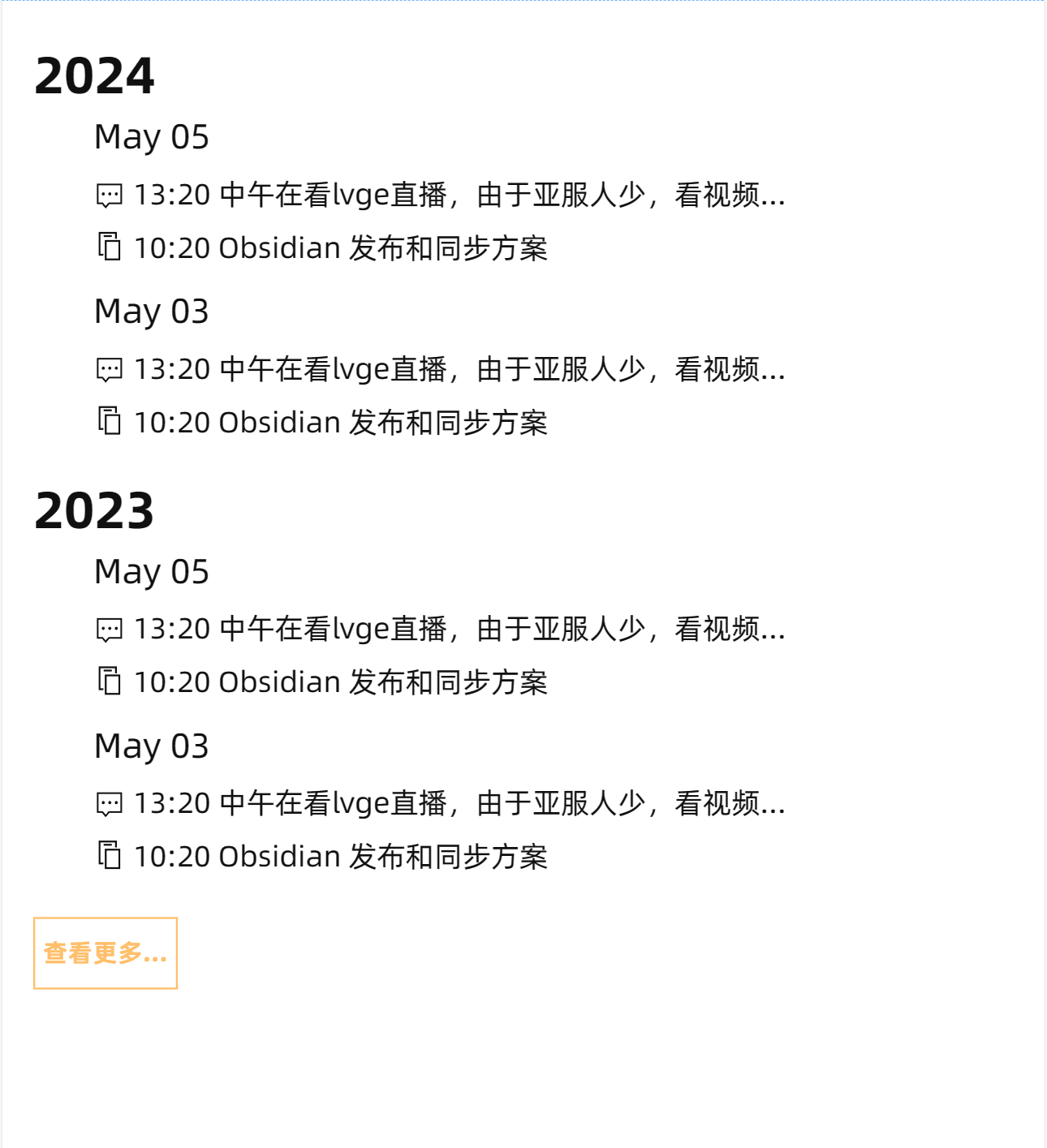Image resolution: width=1047 pixels, height=1148 pixels.
Task: Open 10:20 Obsidian 发布和同步方案 under 2023 May 03
Action: 341,857
